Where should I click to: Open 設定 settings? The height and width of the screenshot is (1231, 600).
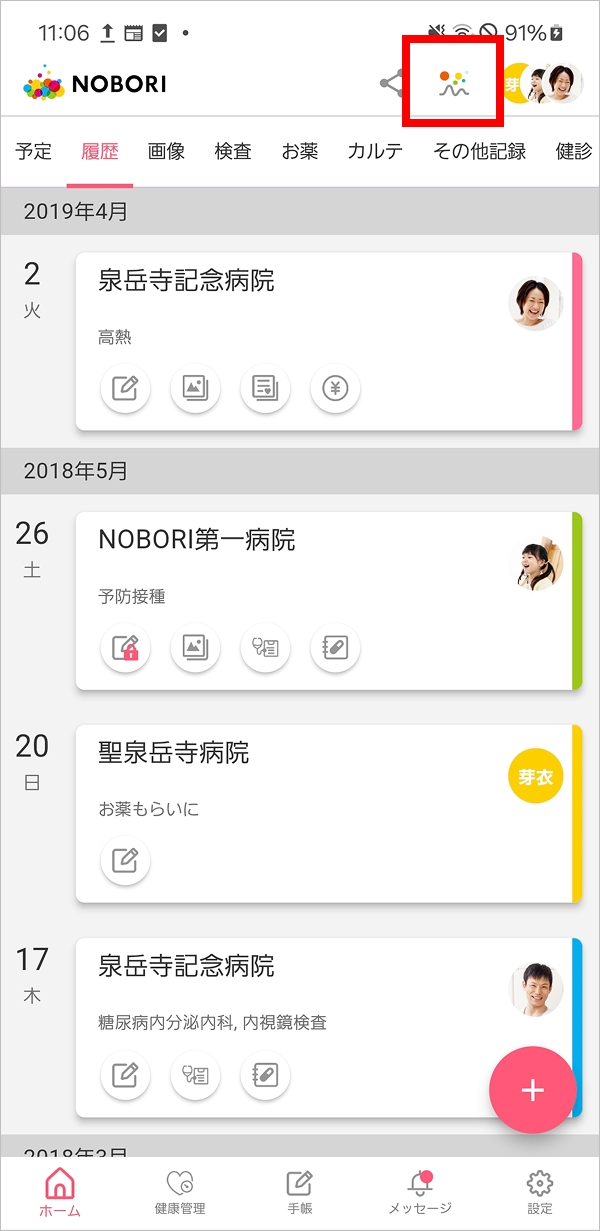(x=540, y=1192)
